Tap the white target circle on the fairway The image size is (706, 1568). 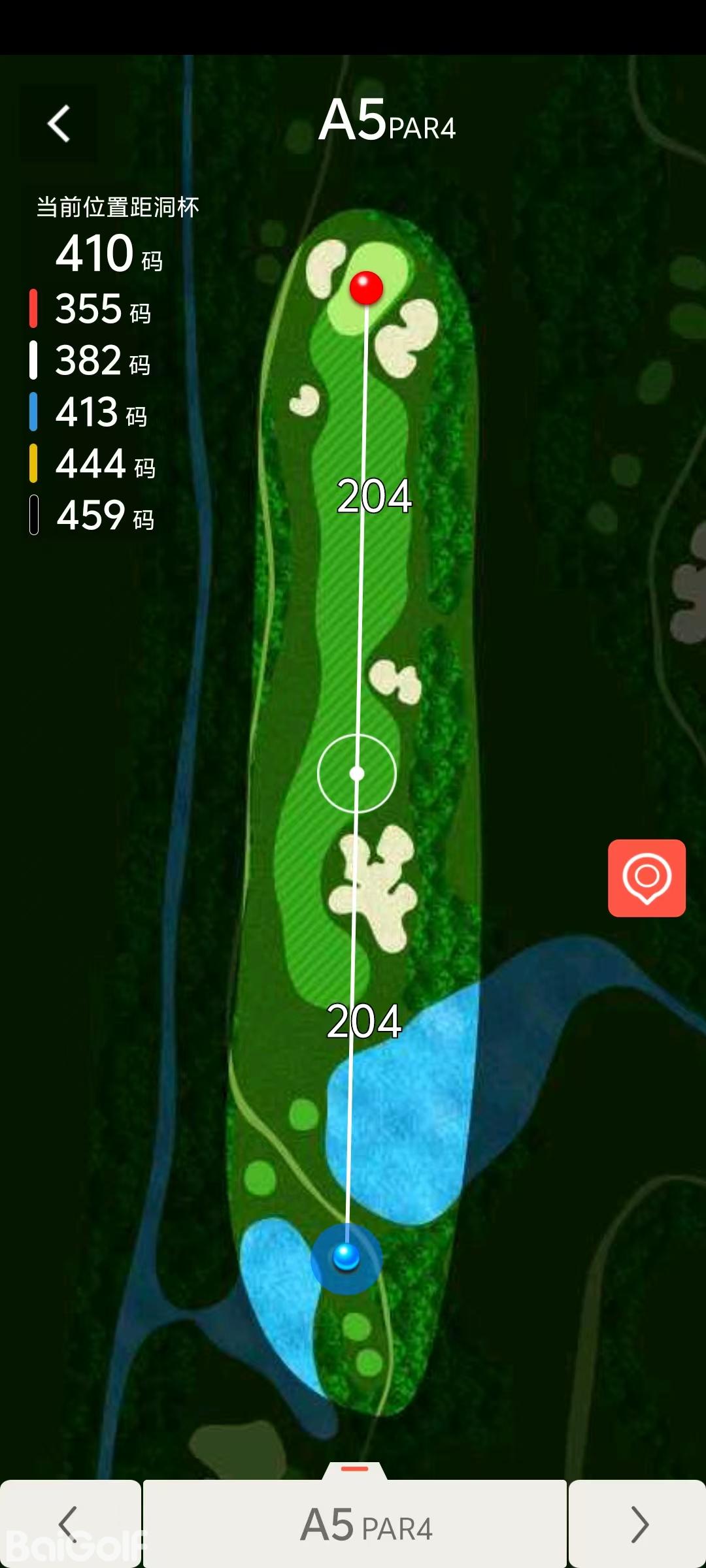coord(357,774)
